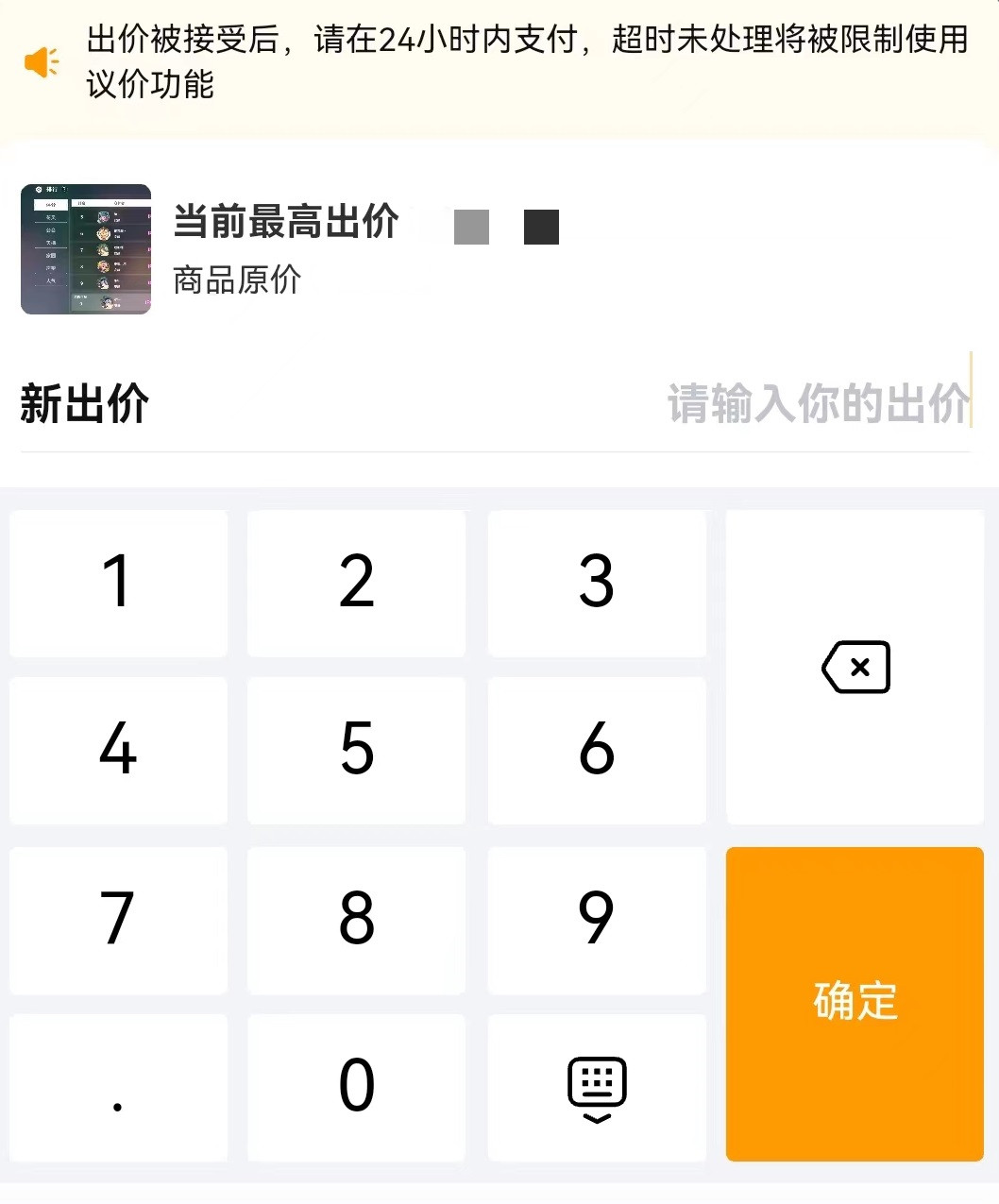Enter digit 6 on the keypad
The image size is (999, 1204).
tap(596, 750)
